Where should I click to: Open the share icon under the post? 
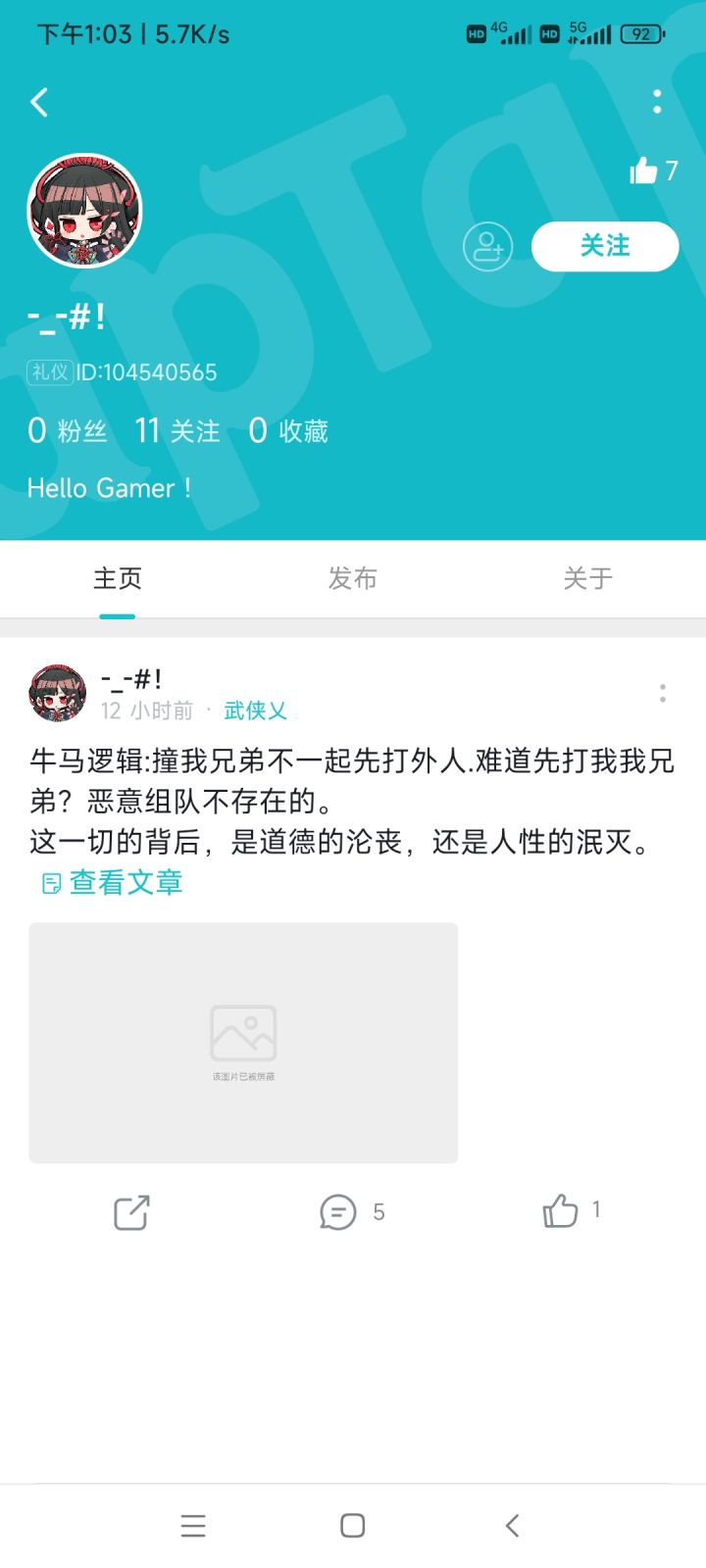point(130,1212)
